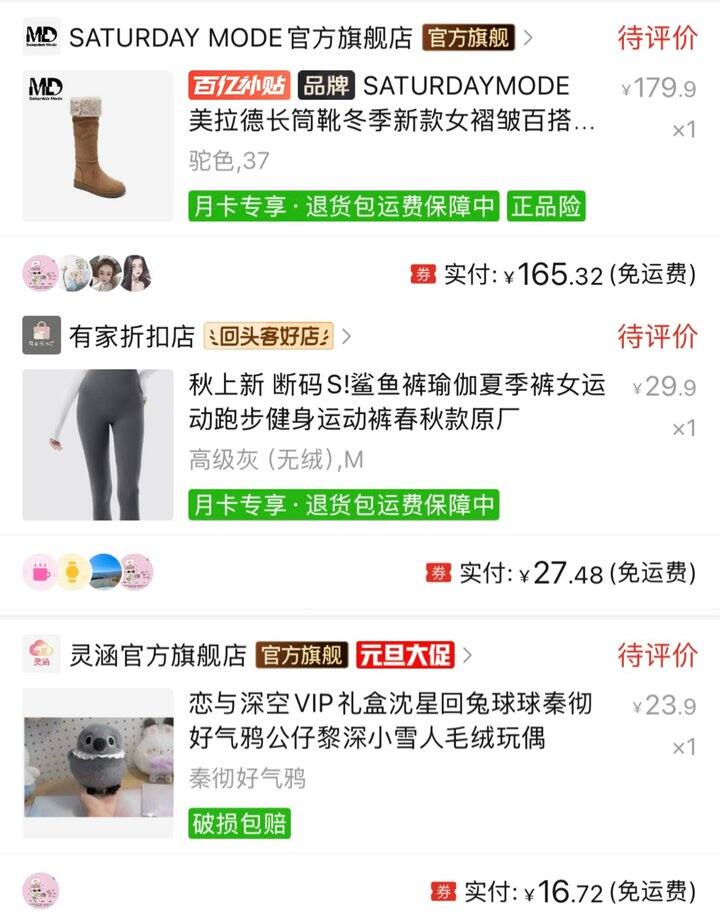Visit the 有家折扣店 shop
The height and width of the screenshot is (923, 720).
(132, 336)
